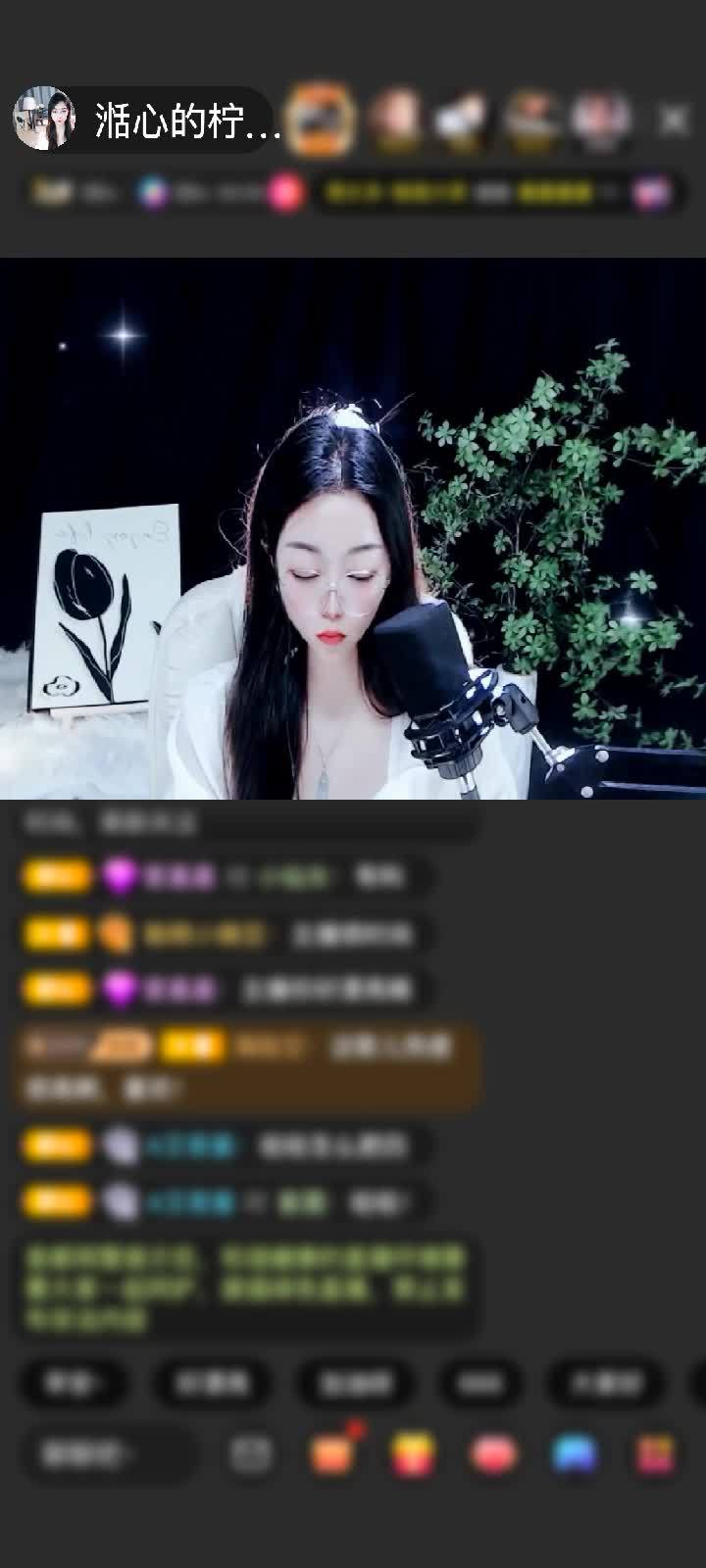
Task: Tap the yellow gift icon in bottom bar
Action: (413, 1454)
